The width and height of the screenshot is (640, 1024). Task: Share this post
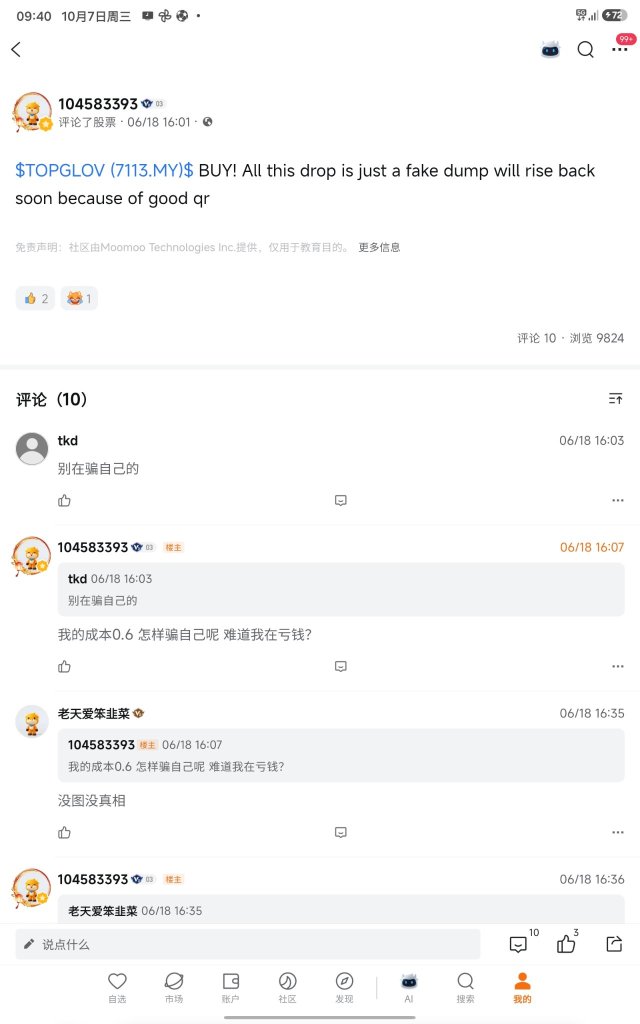[615, 944]
